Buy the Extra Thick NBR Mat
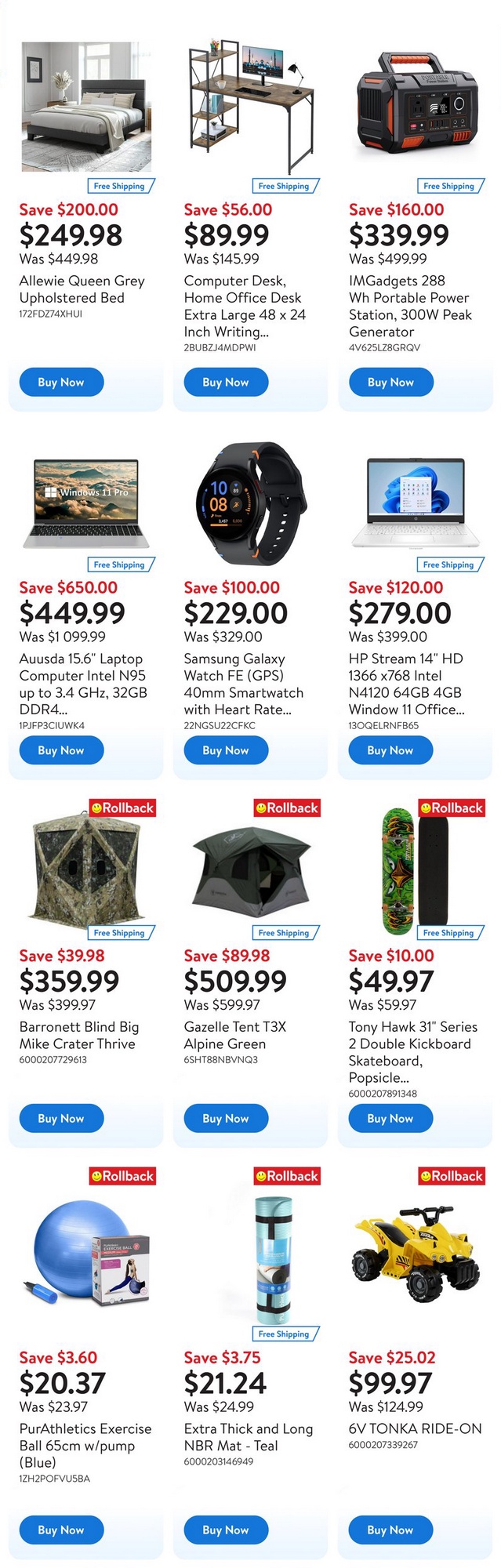This screenshot has width=501, height=1568. 225,1530
